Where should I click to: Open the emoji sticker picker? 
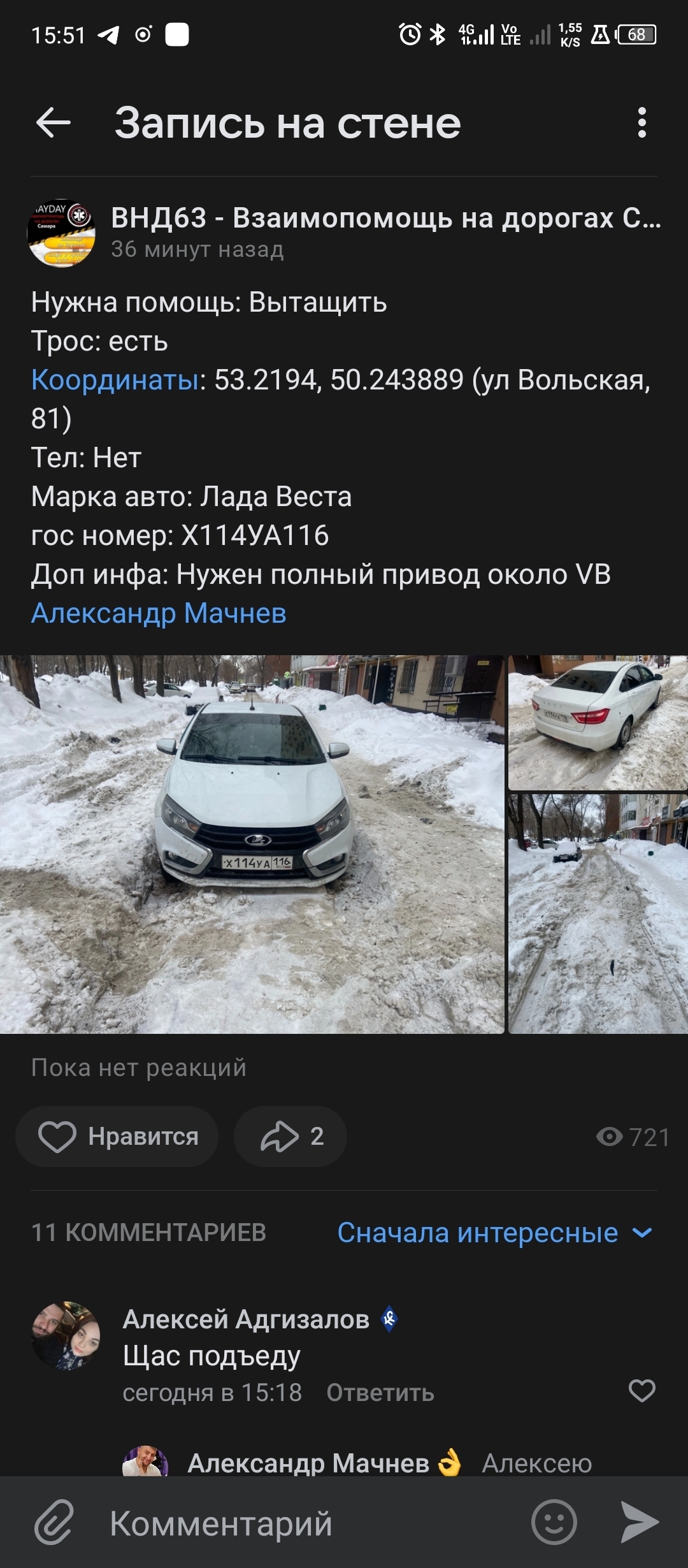click(554, 1523)
